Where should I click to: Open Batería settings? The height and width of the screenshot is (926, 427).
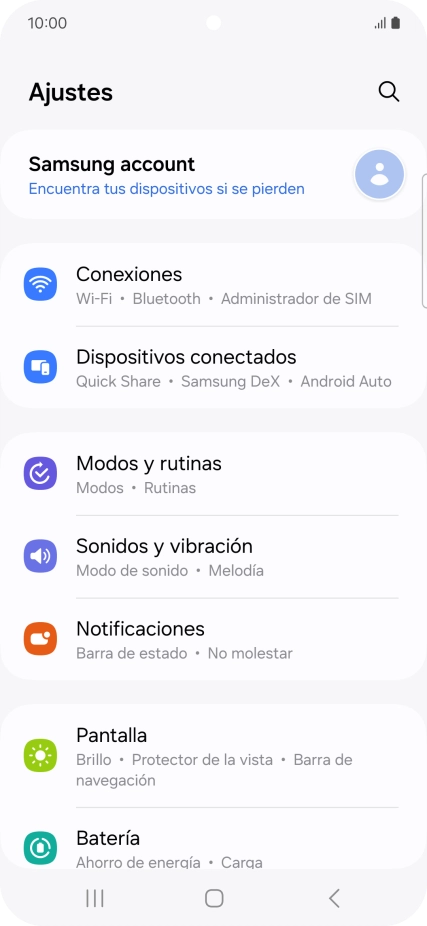(x=213, y=839)
